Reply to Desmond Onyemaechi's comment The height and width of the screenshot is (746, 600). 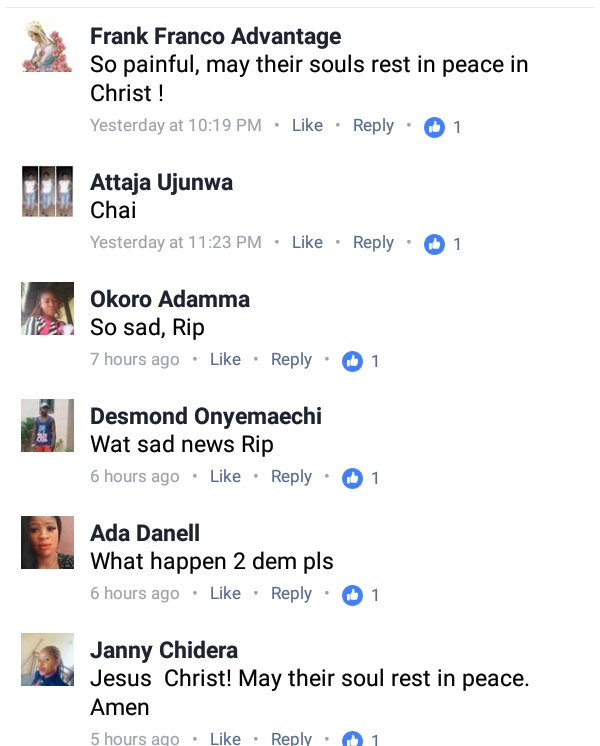tap(291, 477)
